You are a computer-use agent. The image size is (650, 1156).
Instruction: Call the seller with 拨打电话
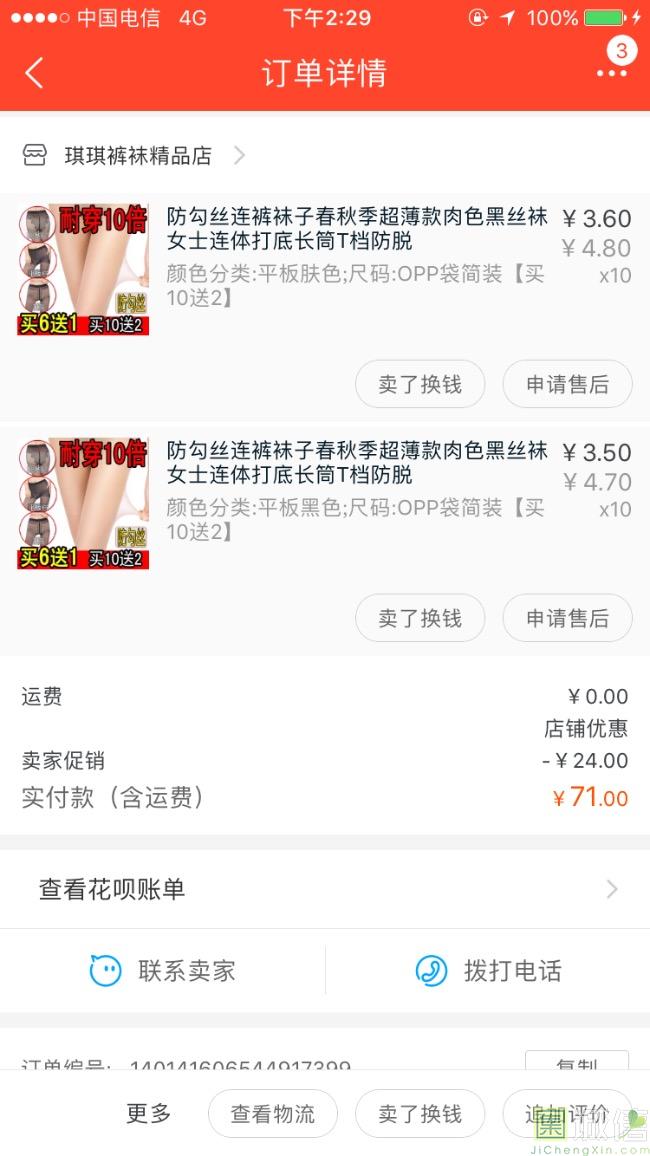(x=488, y=970)
